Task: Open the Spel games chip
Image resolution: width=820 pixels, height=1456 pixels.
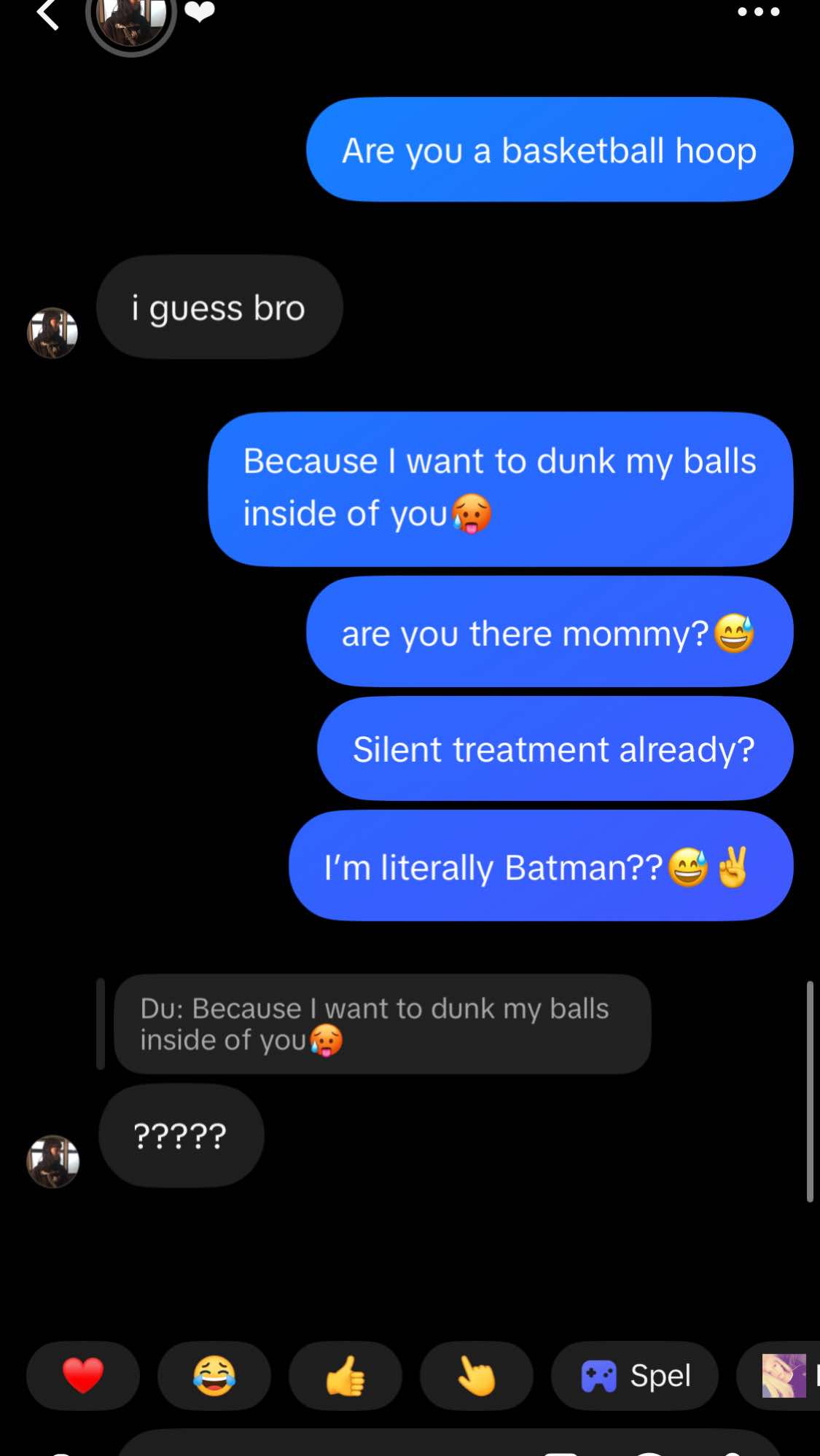Action: (635, 1376)
